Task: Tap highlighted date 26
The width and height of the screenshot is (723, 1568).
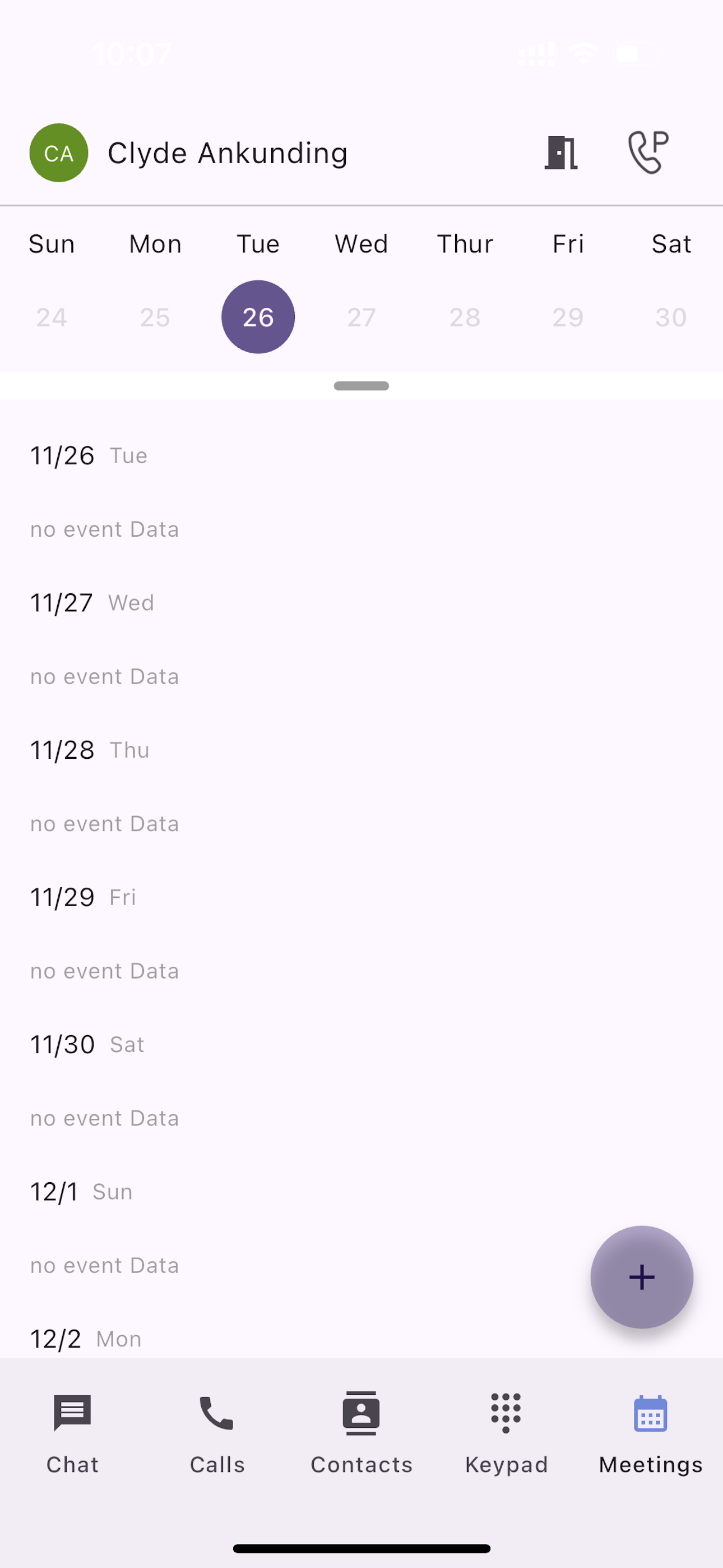Action: coord(258,317)
